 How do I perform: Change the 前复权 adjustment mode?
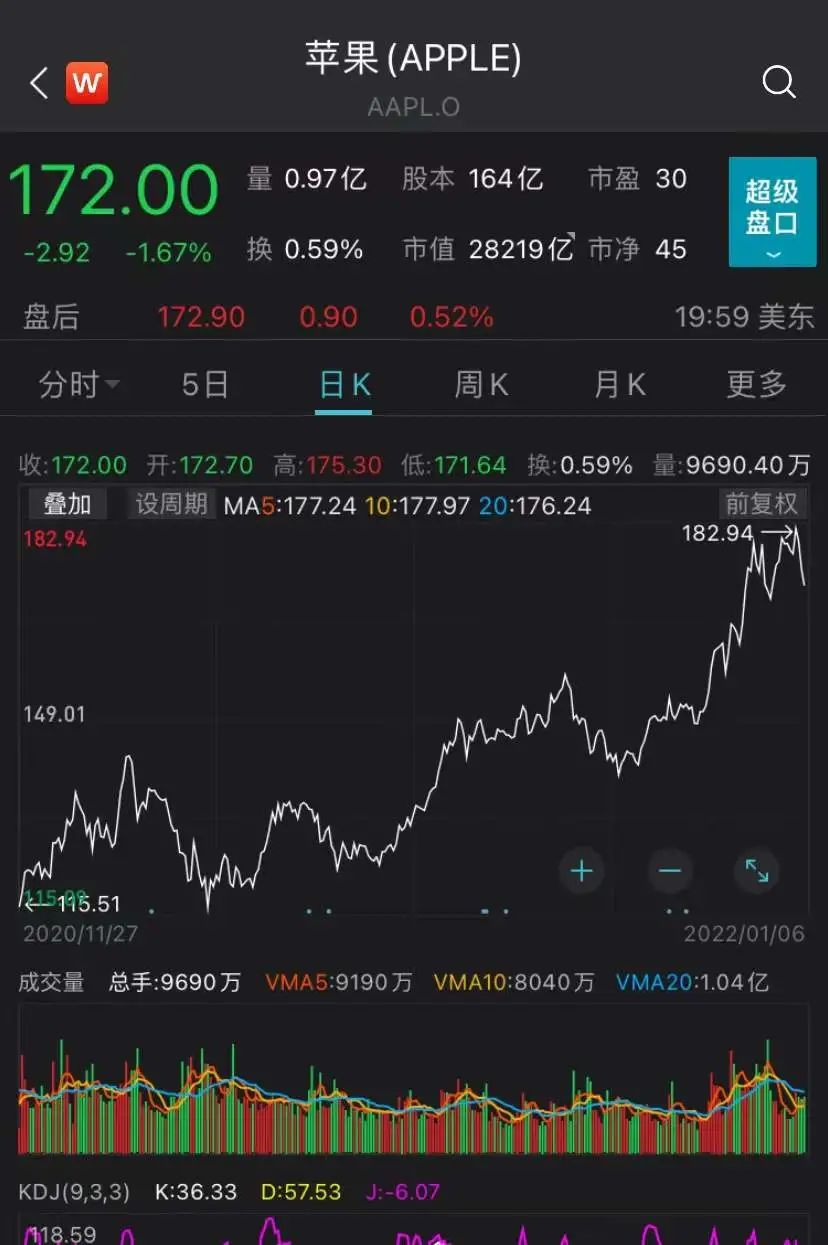coord(762,503)
